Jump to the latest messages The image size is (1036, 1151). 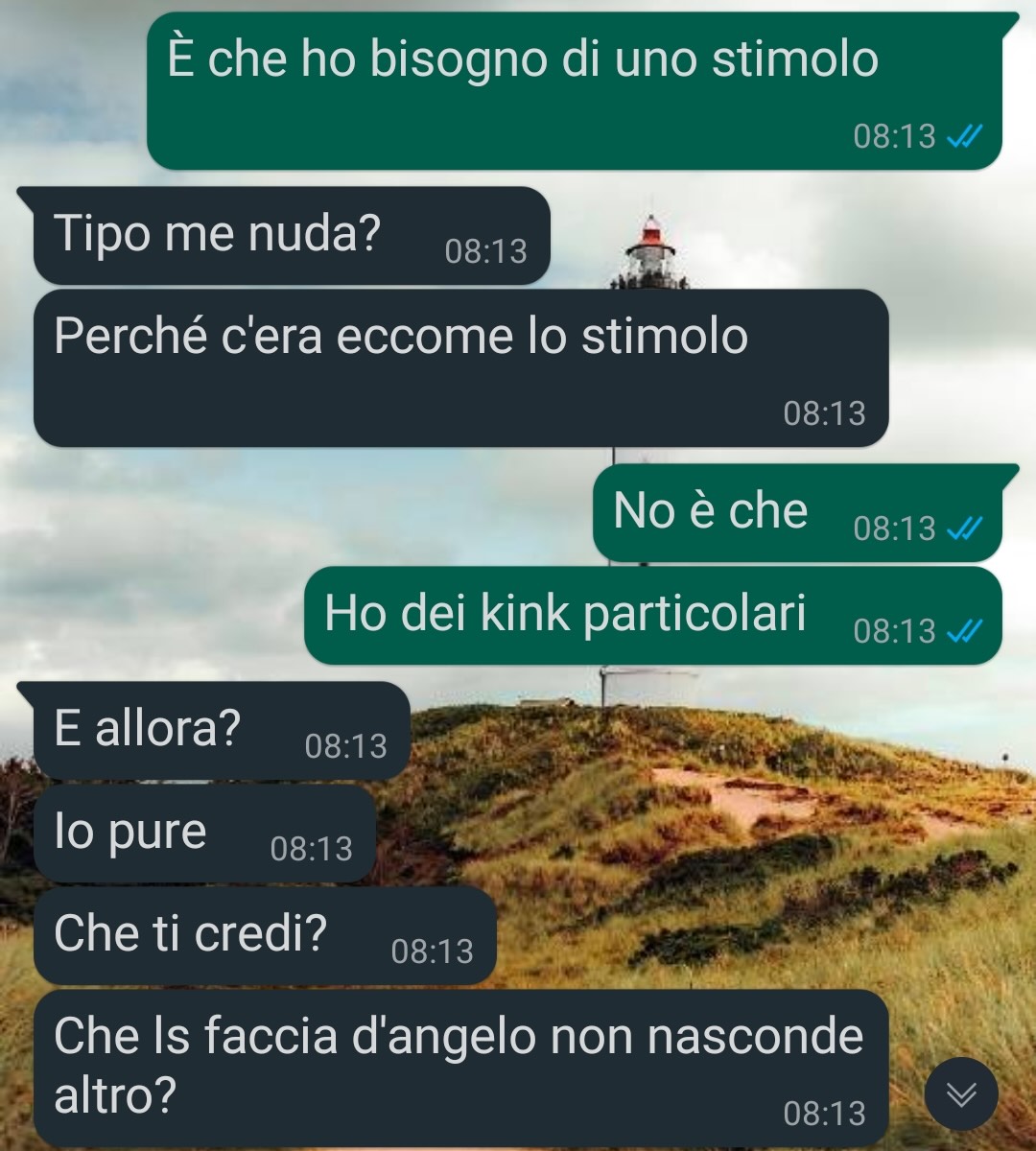point(961,1093)
